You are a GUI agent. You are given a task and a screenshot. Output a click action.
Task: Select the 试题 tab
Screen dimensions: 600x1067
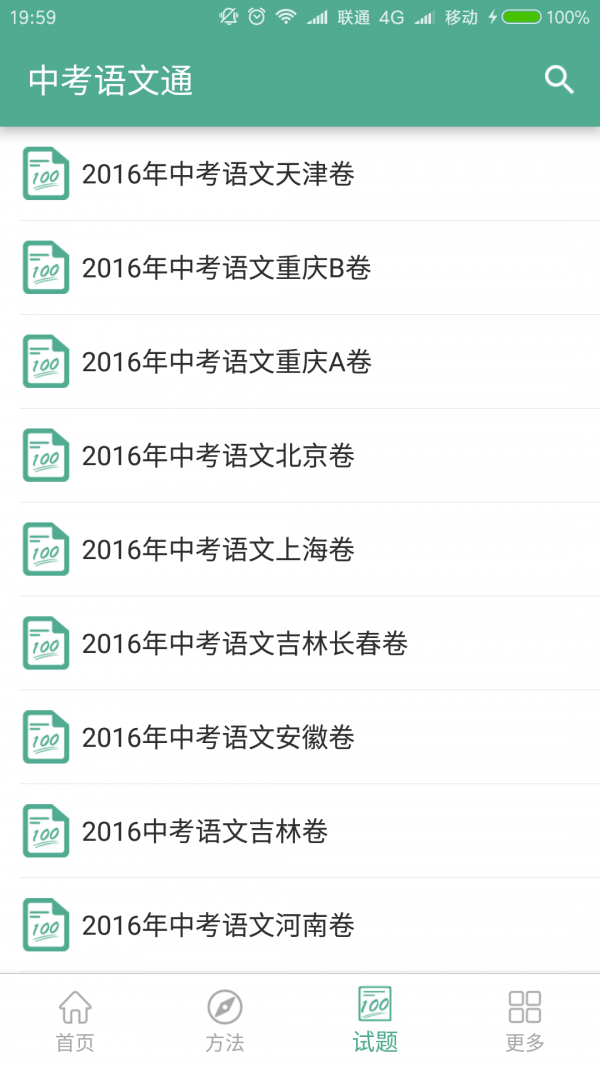click(x=375, y=1020)
